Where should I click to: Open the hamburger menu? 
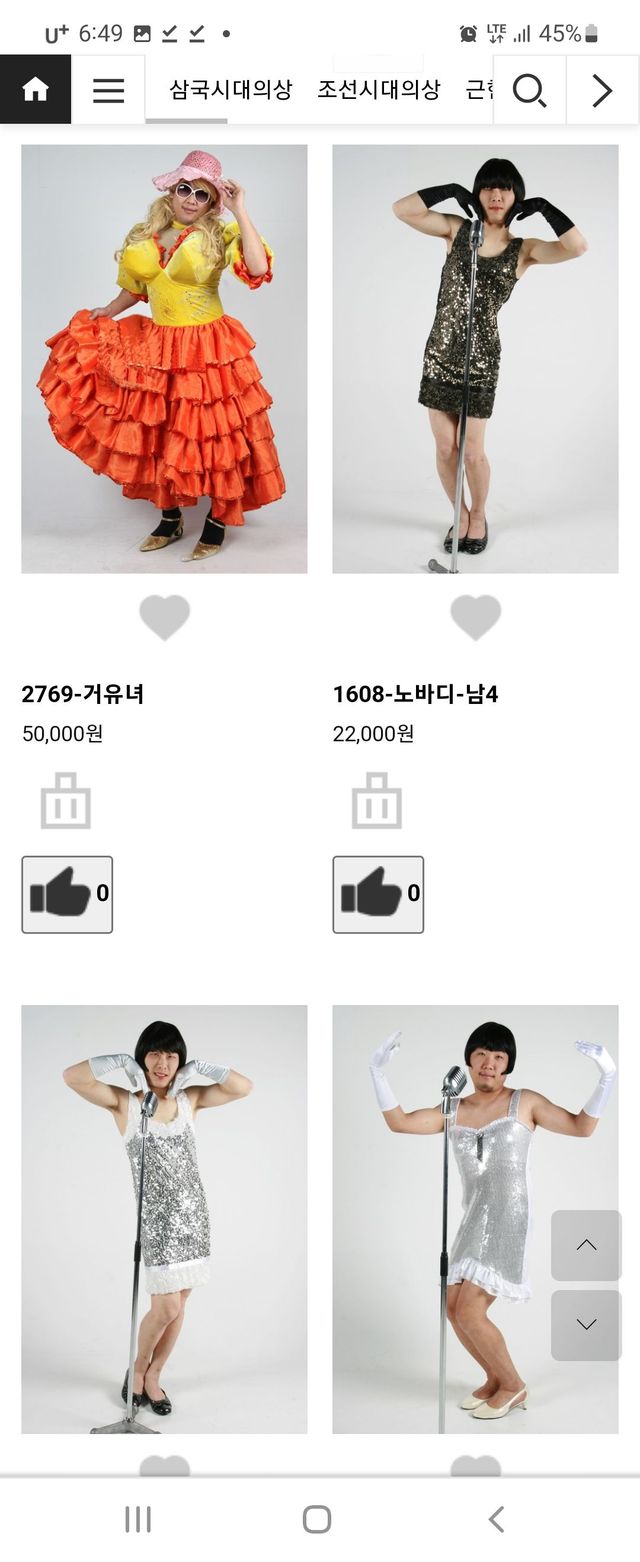[x=108, y=90]
